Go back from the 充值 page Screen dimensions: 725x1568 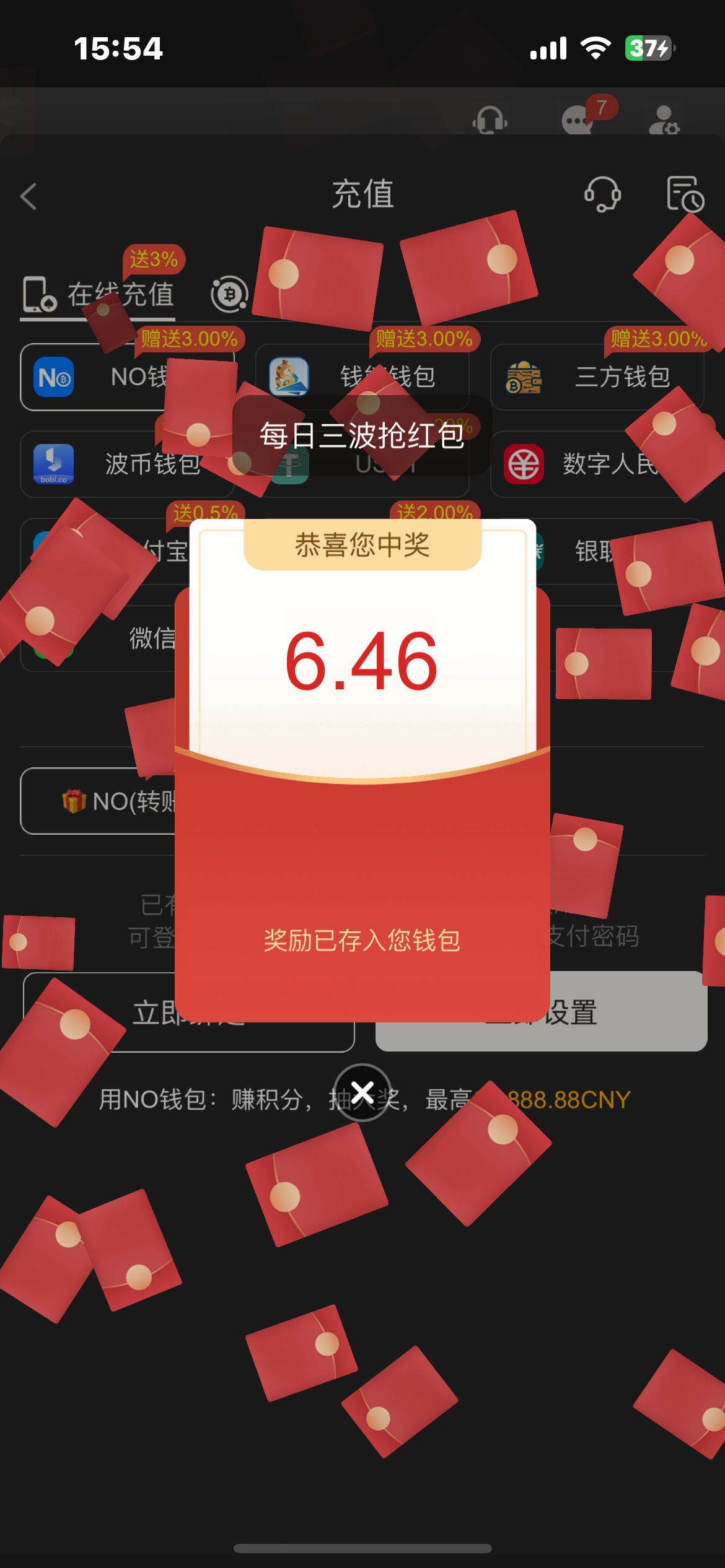[29, 196]
